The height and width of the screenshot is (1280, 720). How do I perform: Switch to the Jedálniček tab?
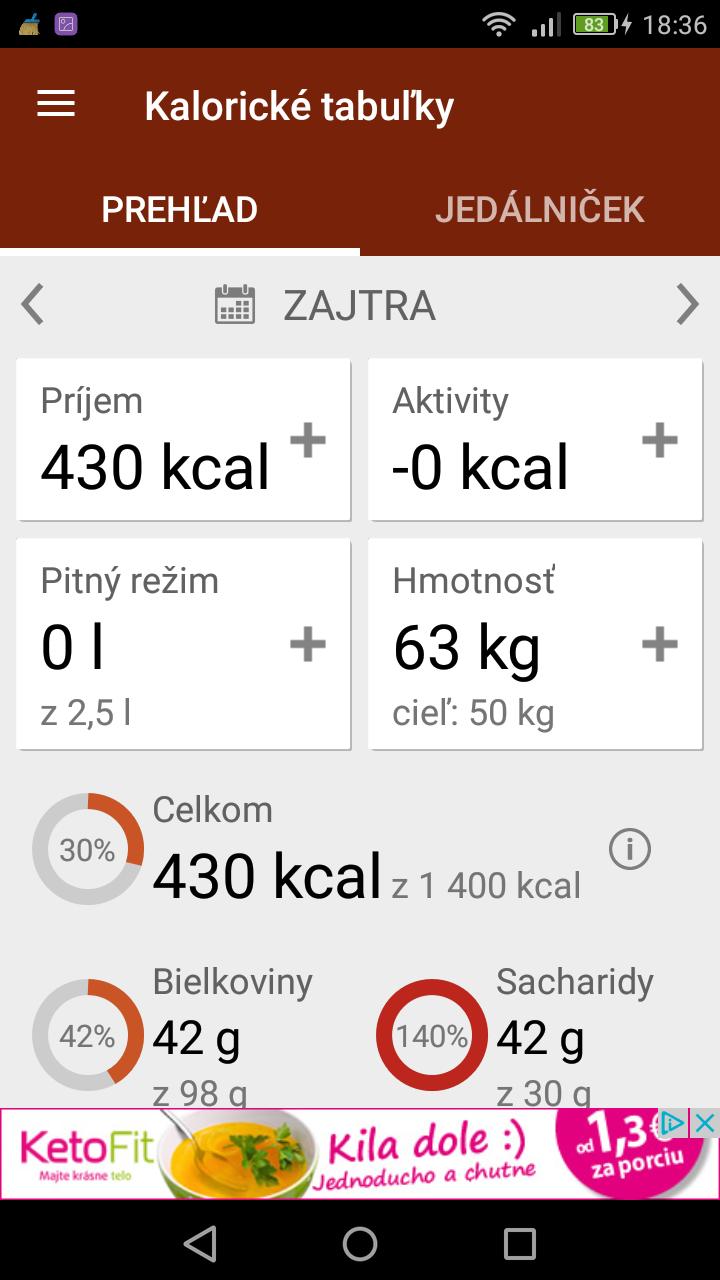539,209
